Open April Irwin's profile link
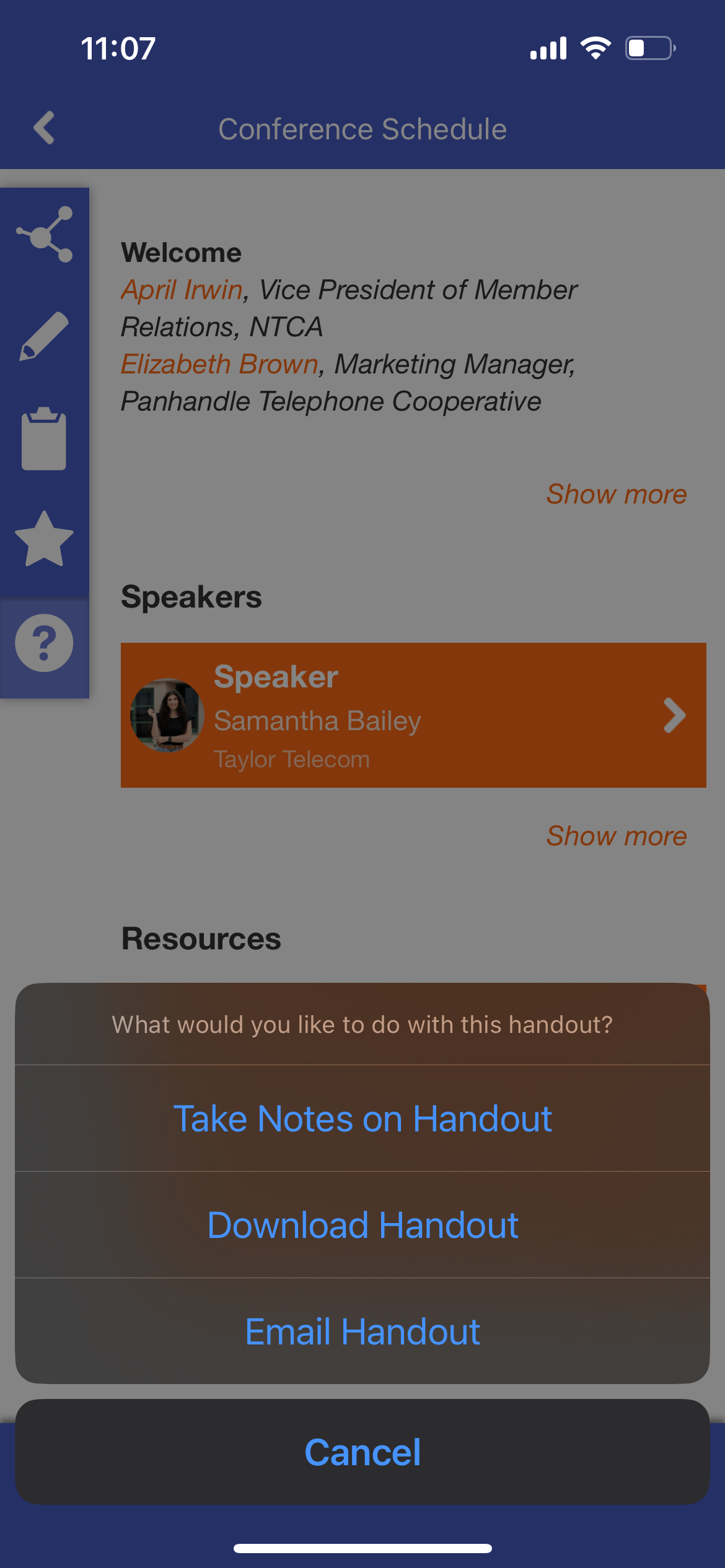The image size is (725, 1568). click(x=182, y=290)
